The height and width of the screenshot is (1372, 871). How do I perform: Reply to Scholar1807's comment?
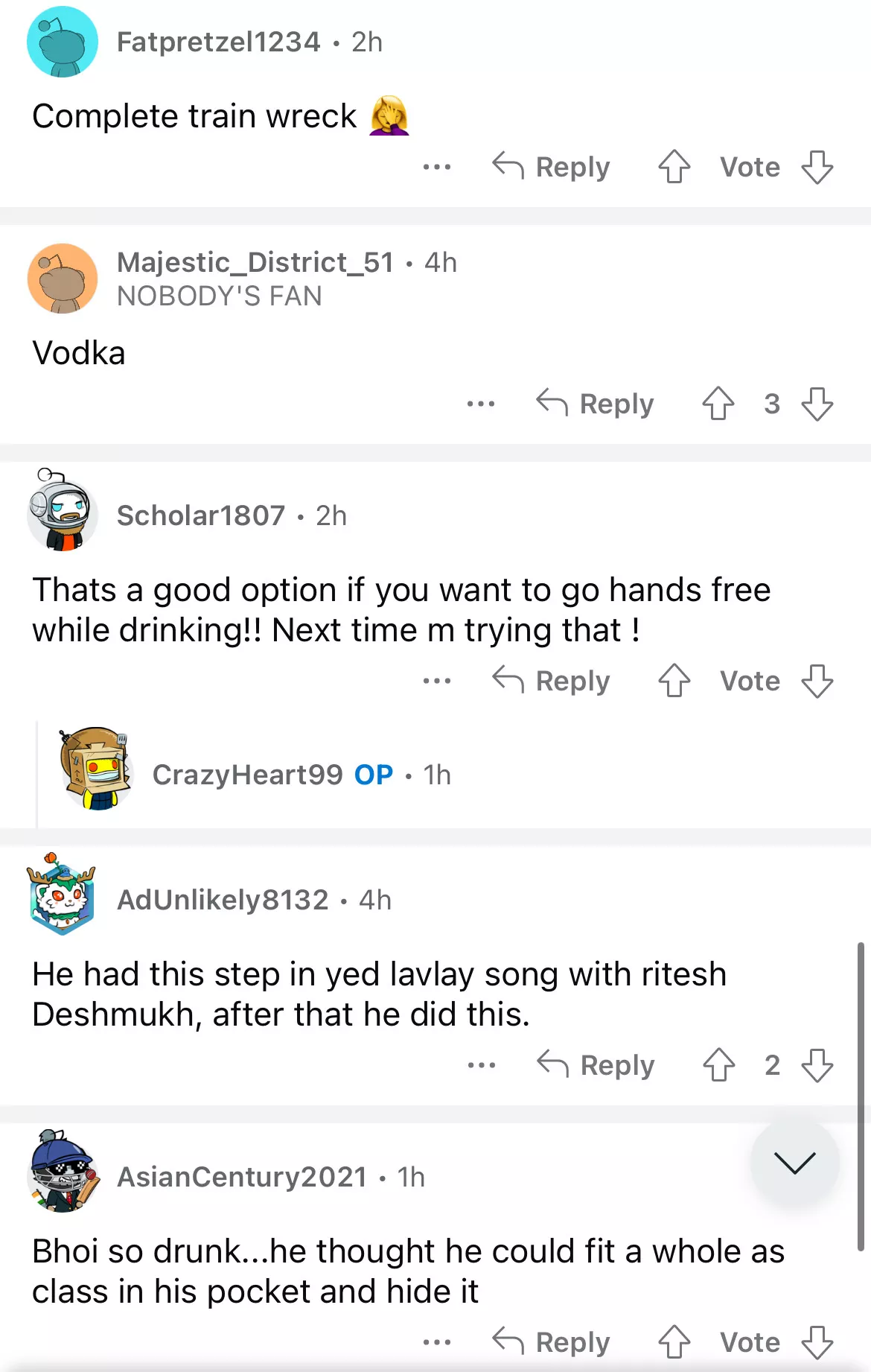(552, 681)
